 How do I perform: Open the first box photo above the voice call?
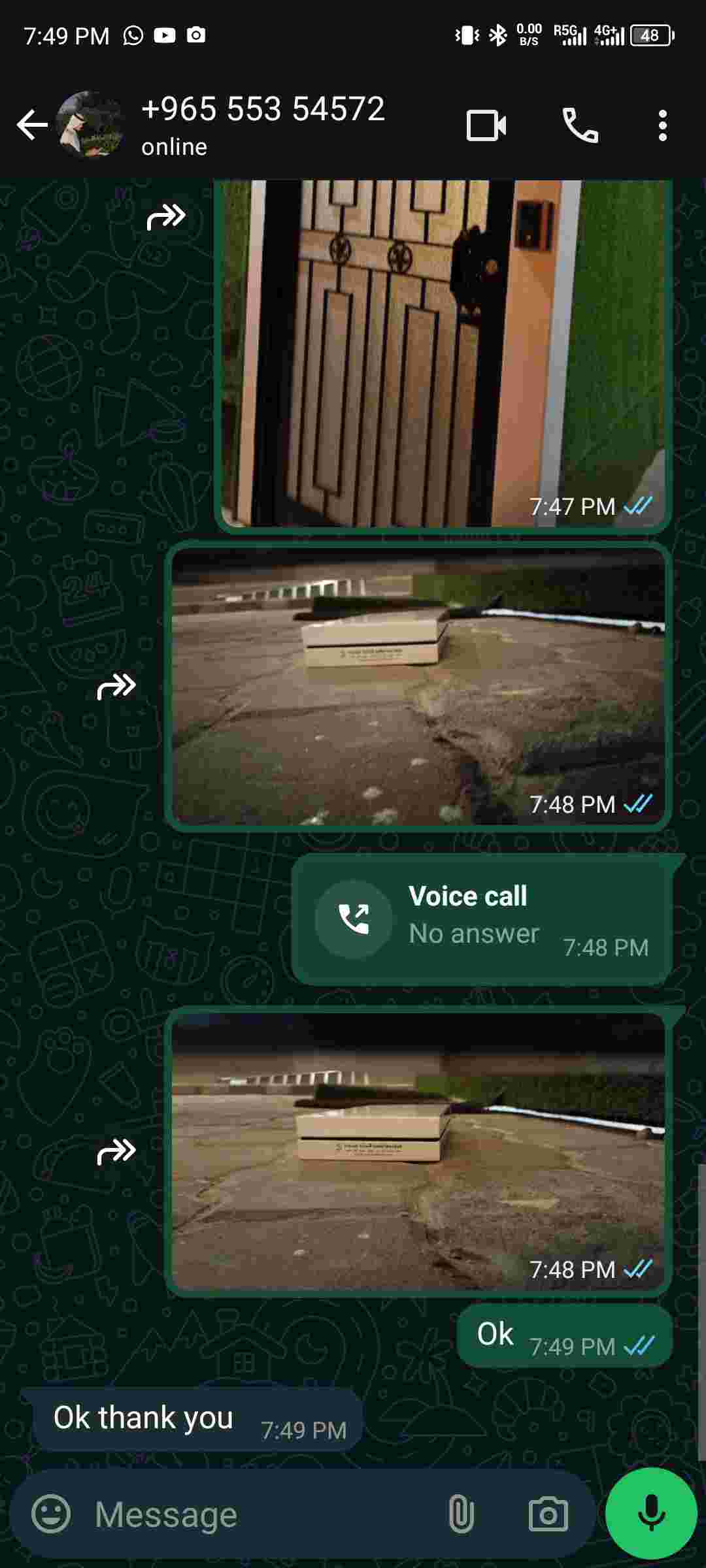pyautogui.click(x=418, y=686)
